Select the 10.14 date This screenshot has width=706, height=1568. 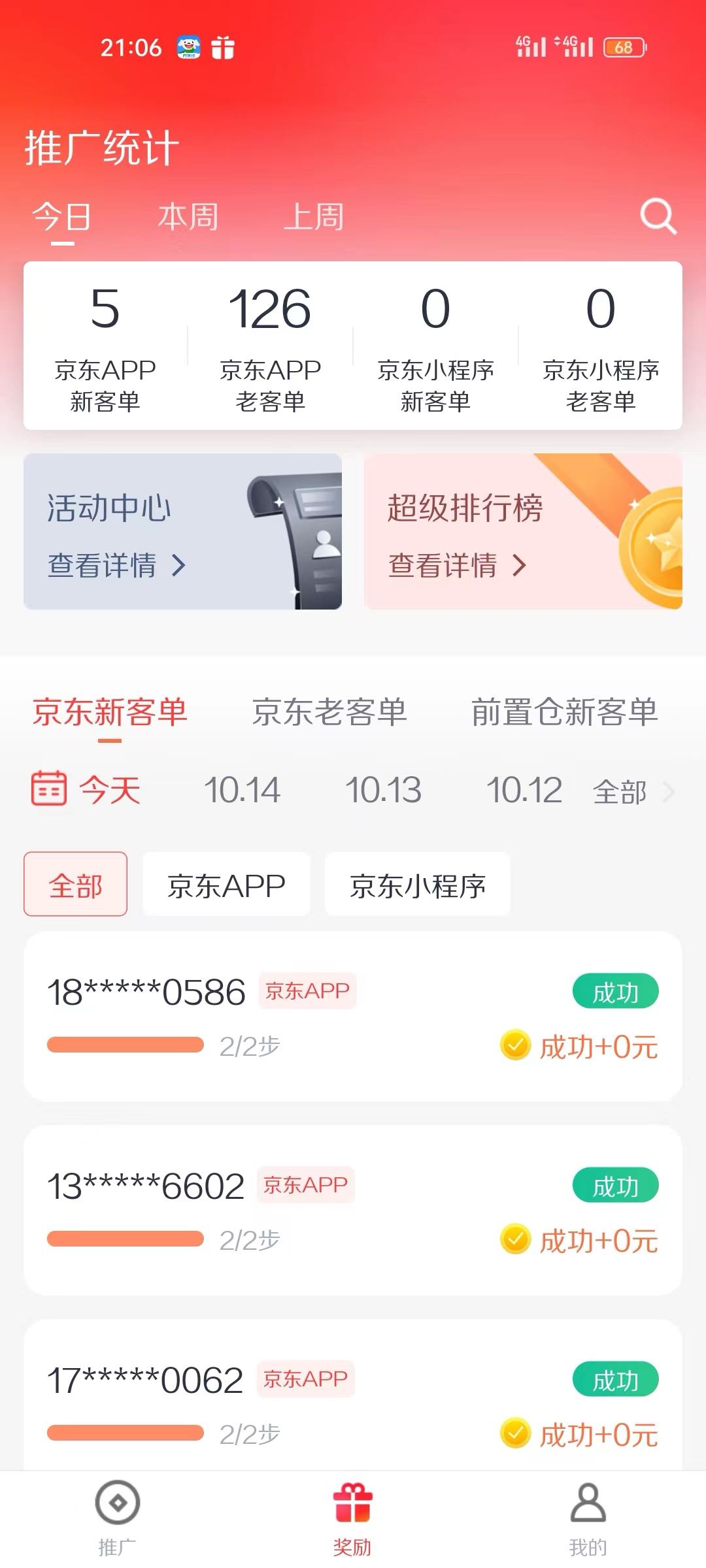[242, 790]
